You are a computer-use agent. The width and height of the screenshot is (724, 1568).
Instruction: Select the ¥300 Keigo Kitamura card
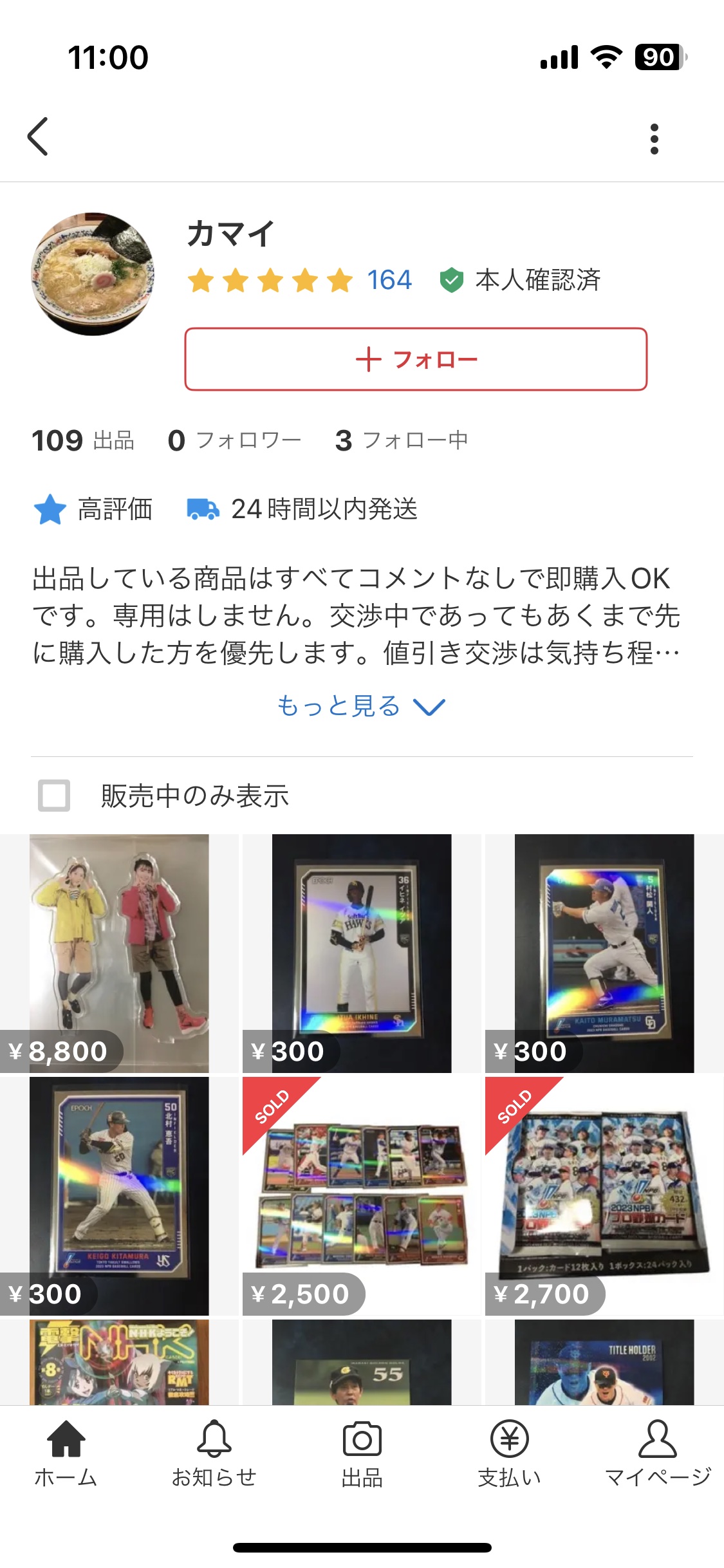click(119, 1195)
